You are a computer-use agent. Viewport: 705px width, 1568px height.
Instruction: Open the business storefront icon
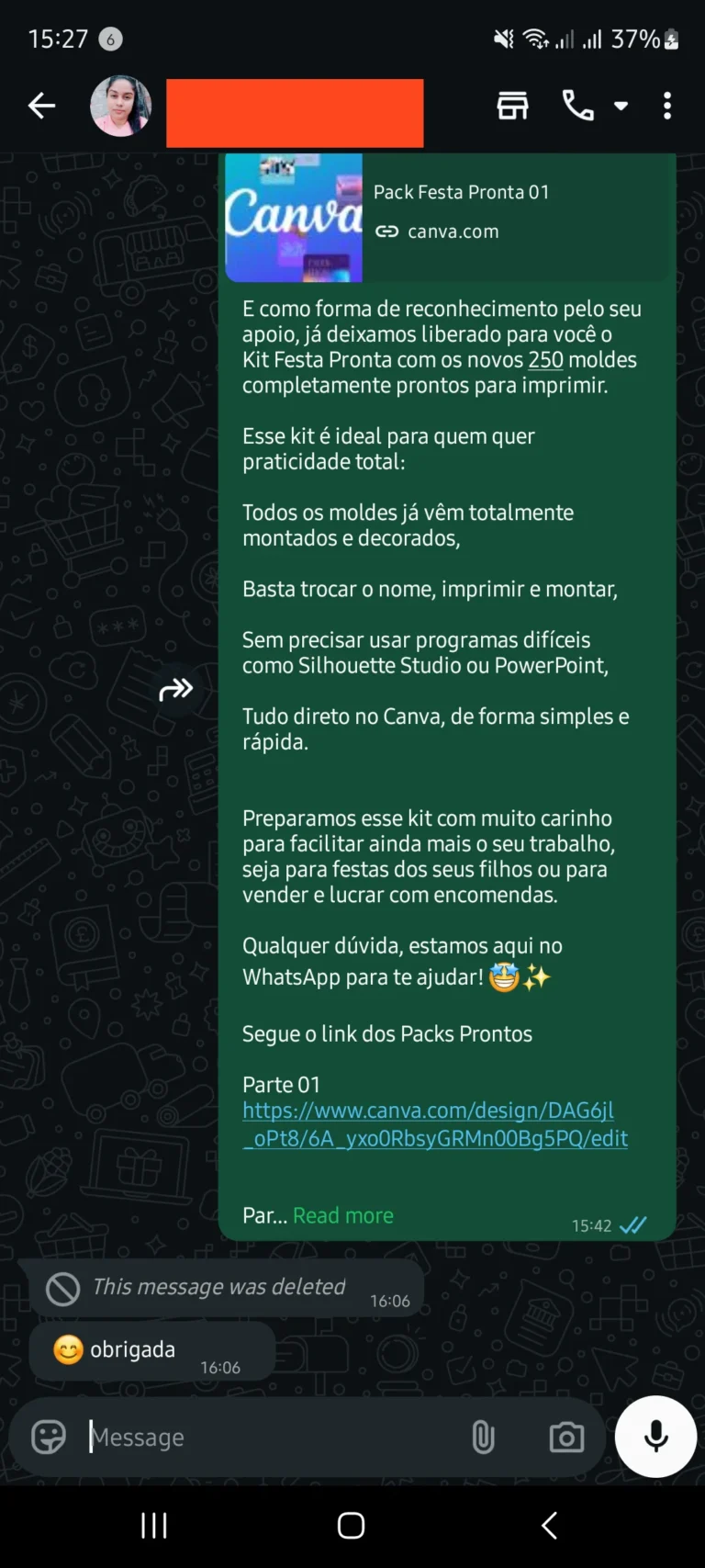511,106
